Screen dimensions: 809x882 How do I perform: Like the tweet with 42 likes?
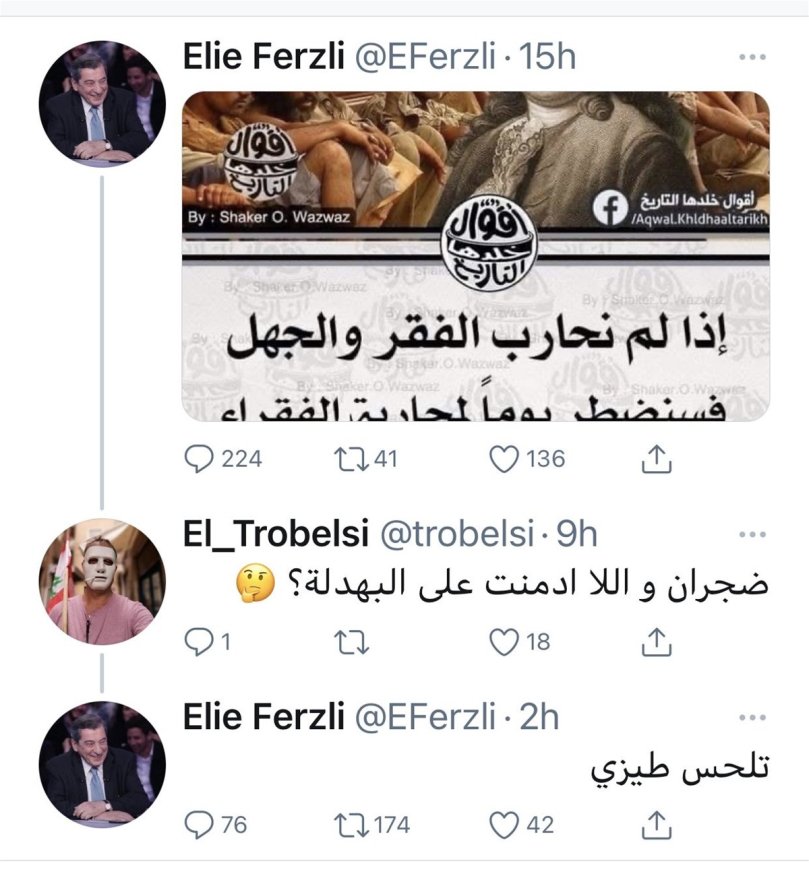pos(506,824)
